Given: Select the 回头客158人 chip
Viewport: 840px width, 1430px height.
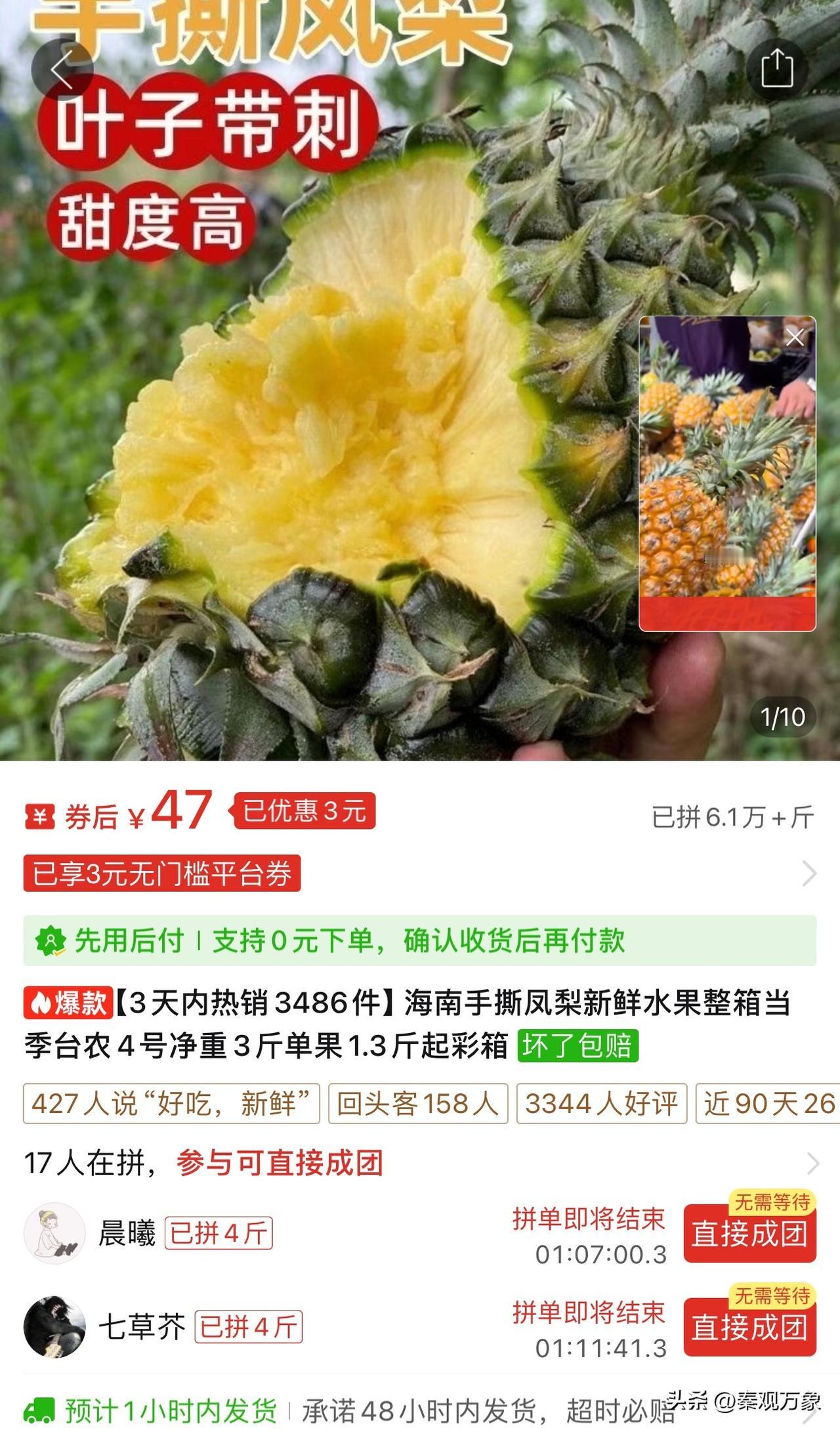Looking at the screenshot, I should click(418, 1104).
